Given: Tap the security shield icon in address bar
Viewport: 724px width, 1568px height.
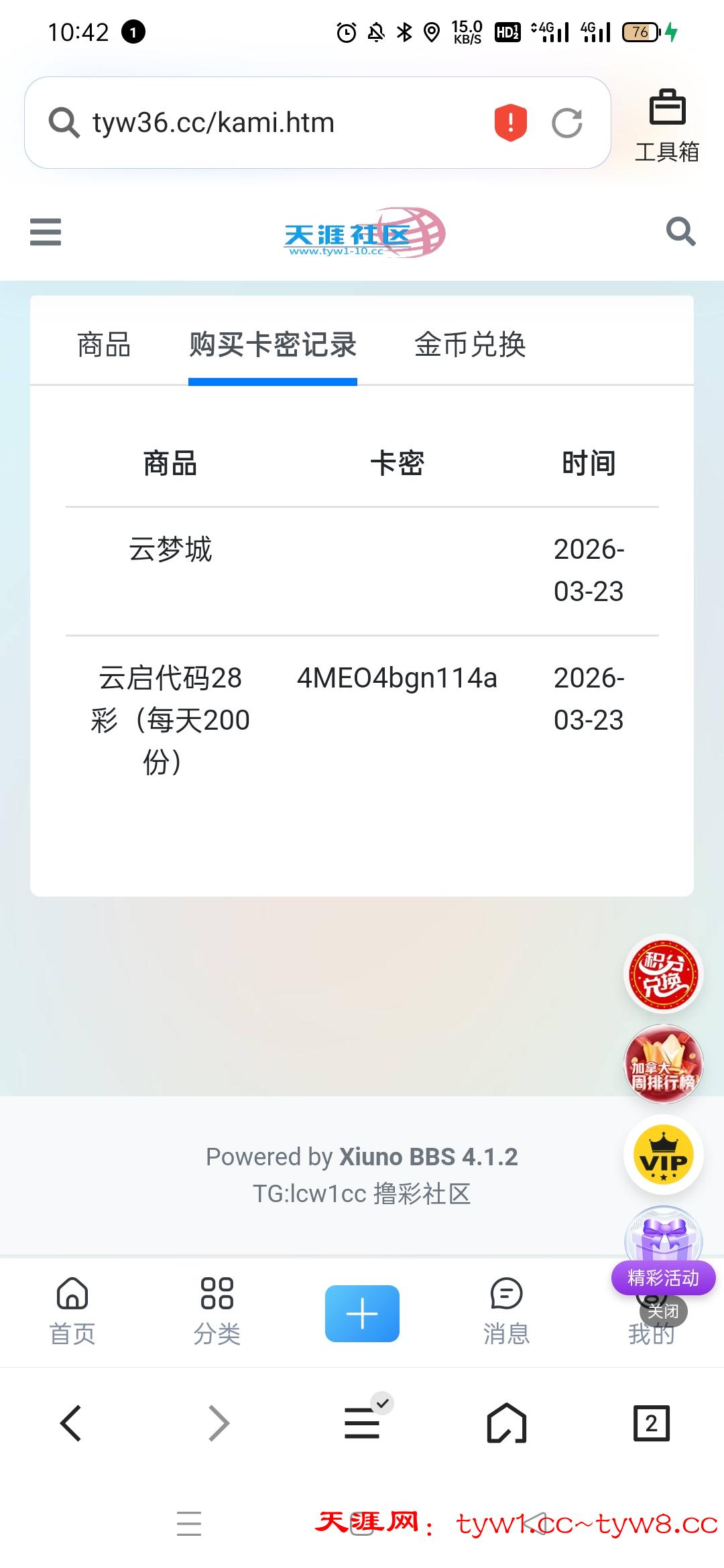Looking at the screenshot, I should click(509, 122).
